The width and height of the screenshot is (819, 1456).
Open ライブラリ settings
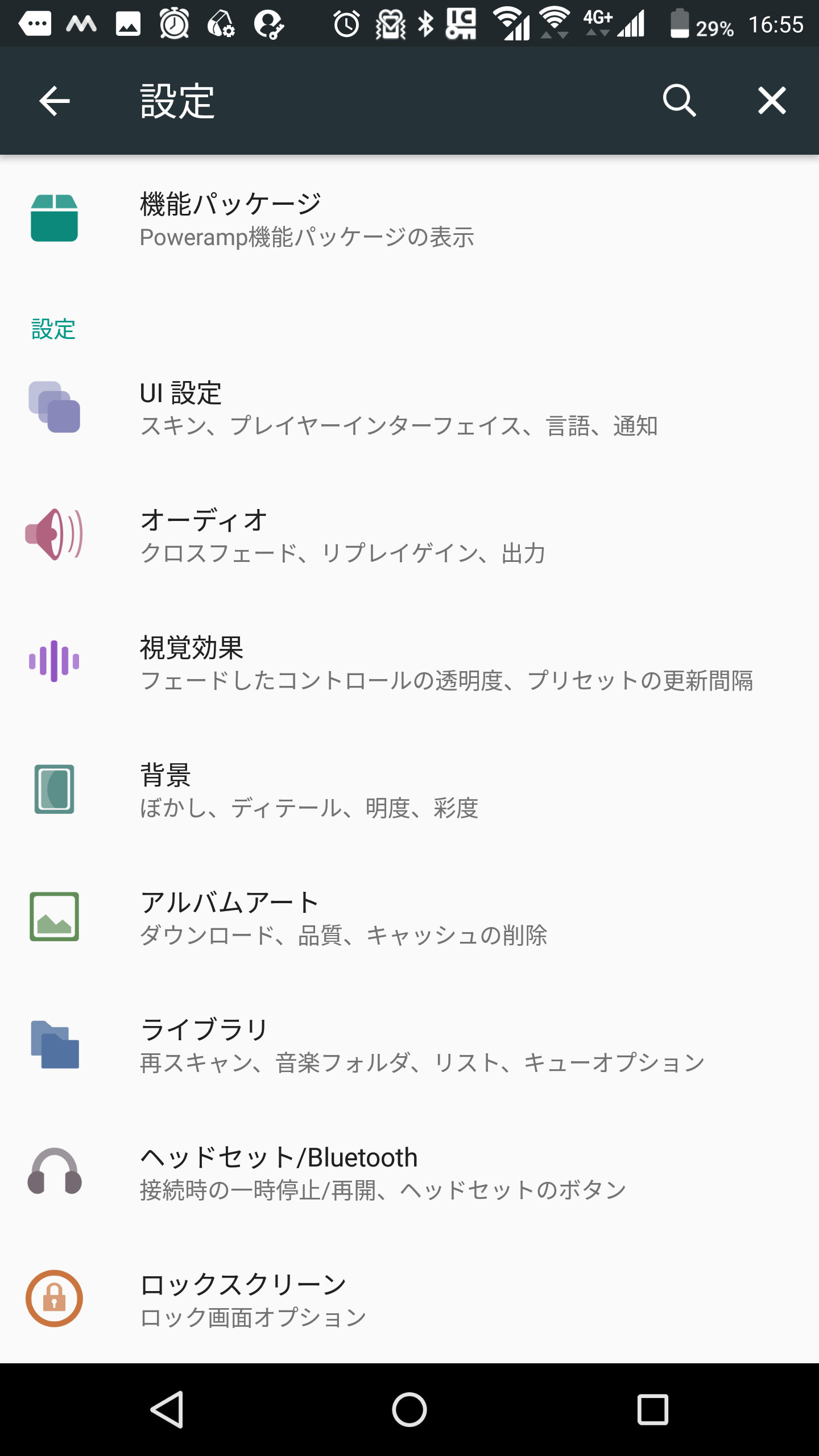click(409, 1045)
